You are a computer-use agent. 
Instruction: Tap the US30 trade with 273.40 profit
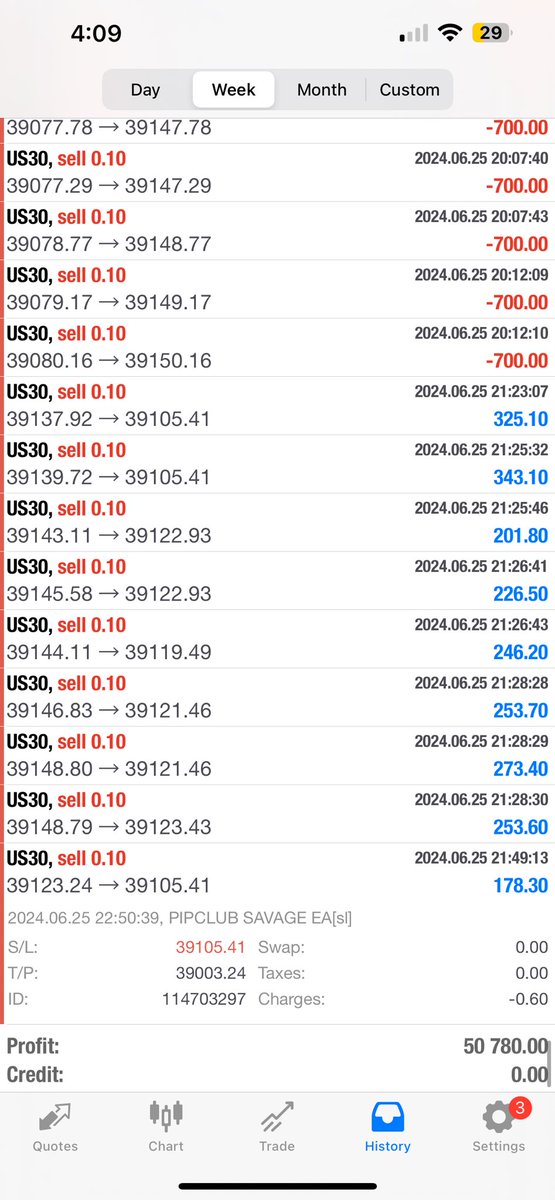pyautogui.click(x=278, y=755)
